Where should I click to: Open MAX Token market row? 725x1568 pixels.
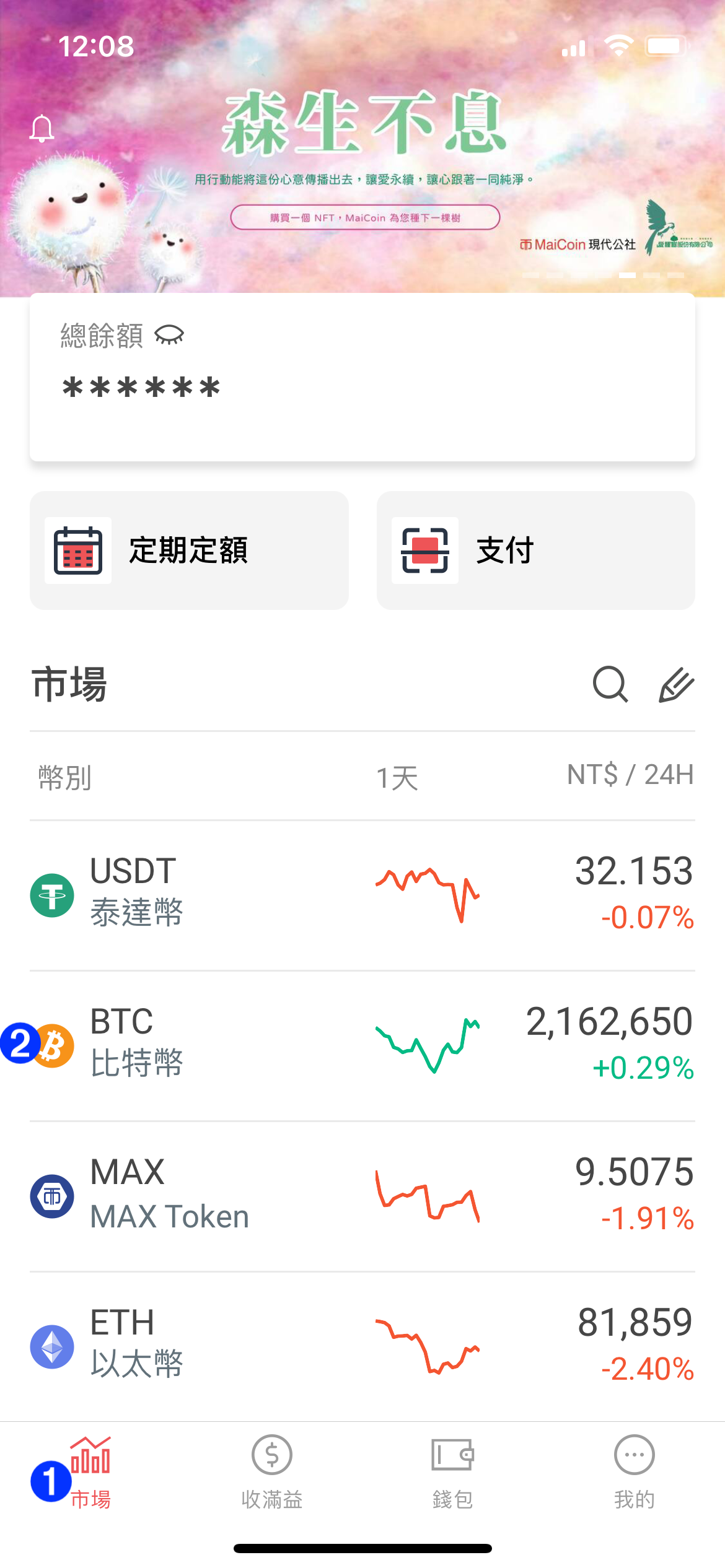(x=362, y=1196)
